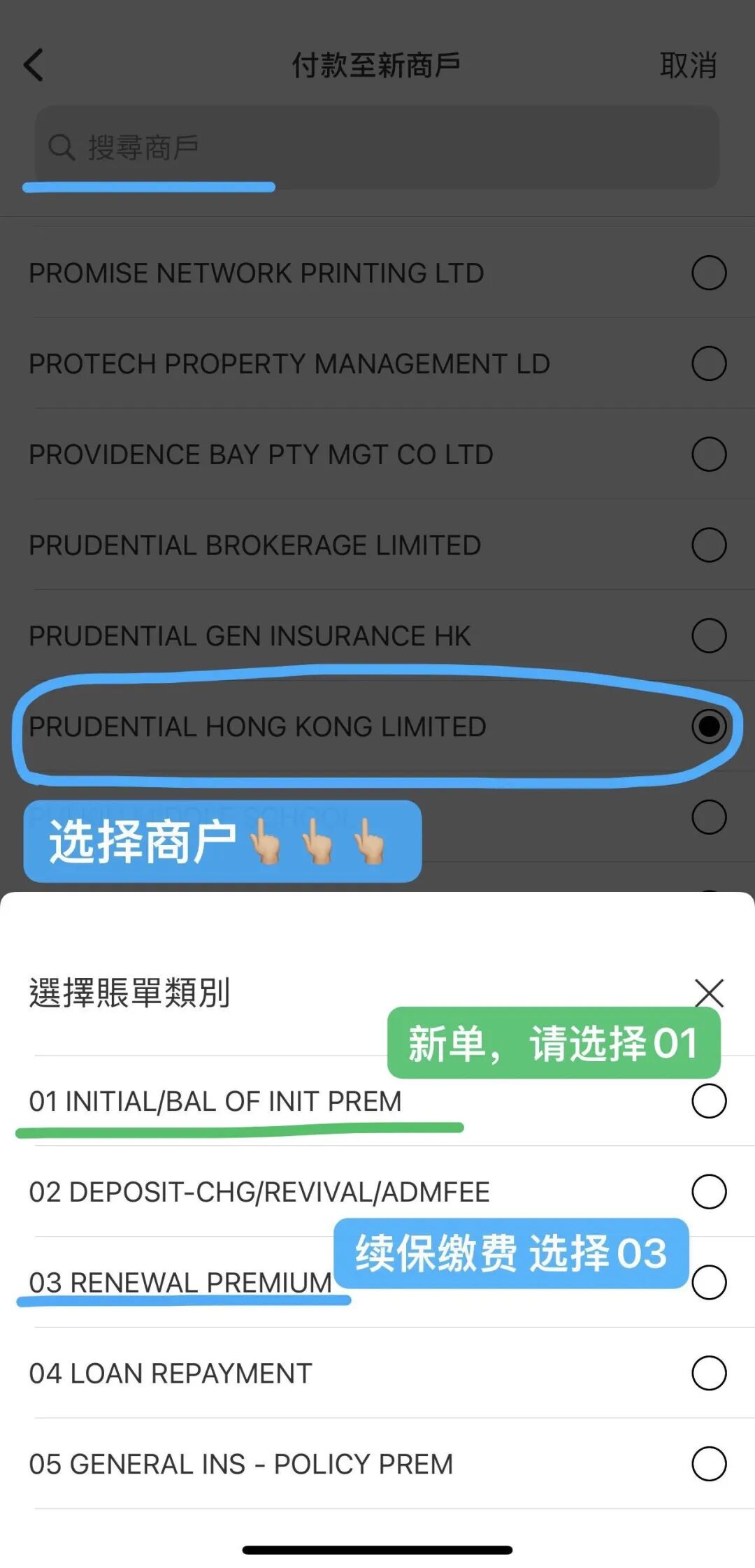Choose 05 GENERAL INS - POLICY PREM
The height and width of the screenshot is (1568, 755).
pyautogui.click(x=709, y=1463)
